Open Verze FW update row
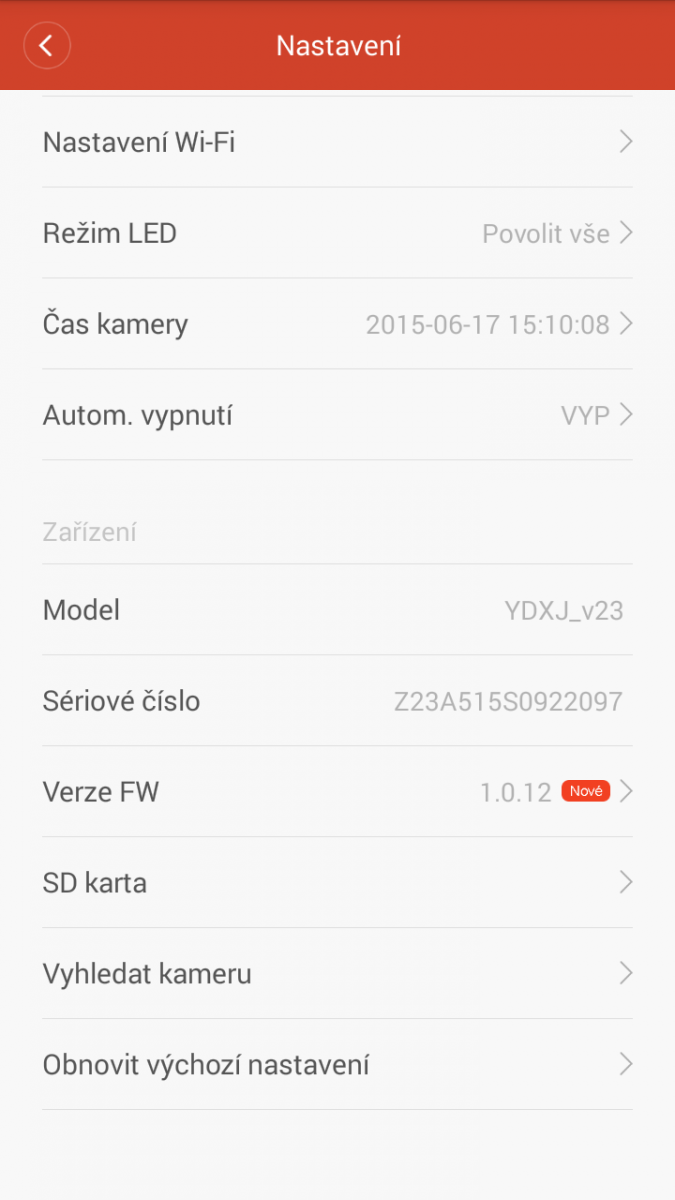The image size is (675, 1200). (x=337, y=792)
